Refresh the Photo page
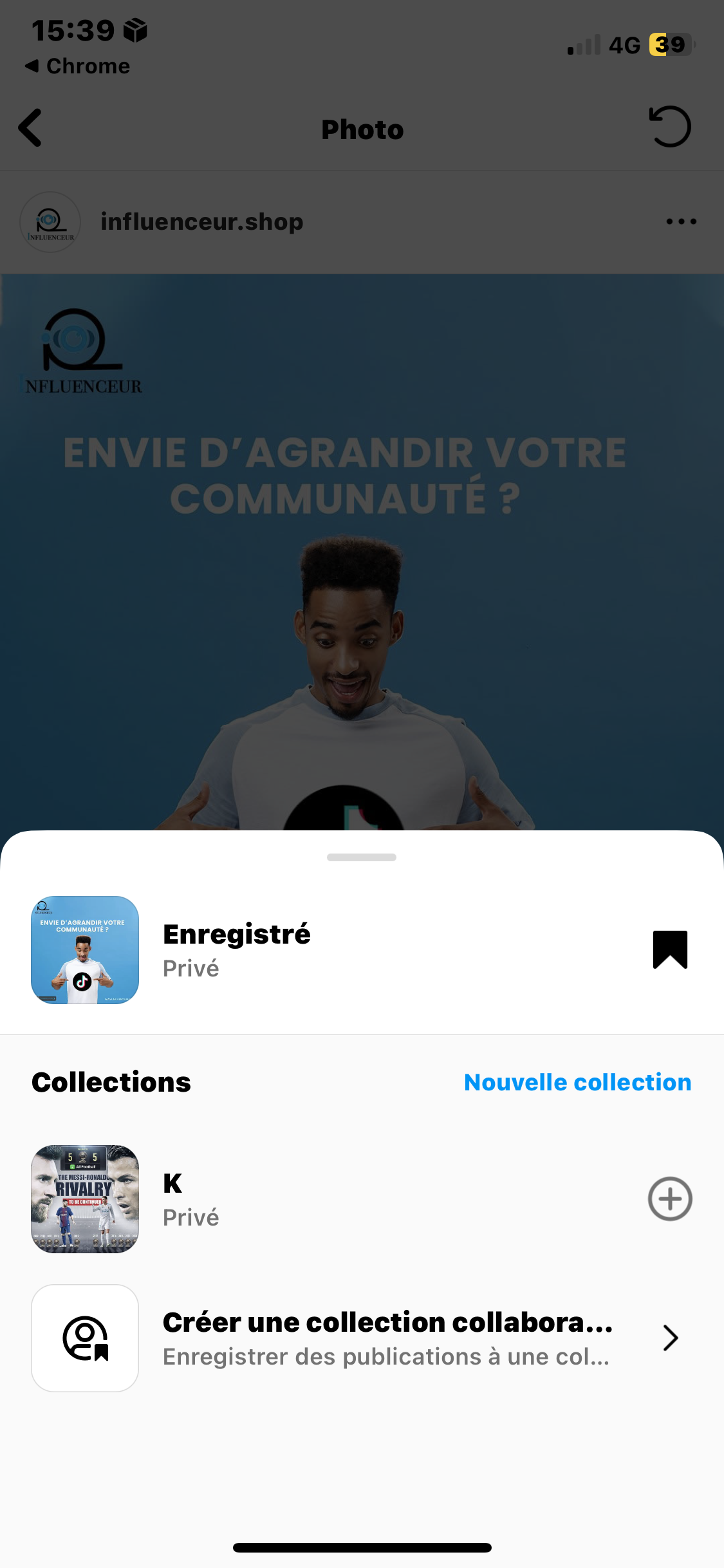 (670, 127)
